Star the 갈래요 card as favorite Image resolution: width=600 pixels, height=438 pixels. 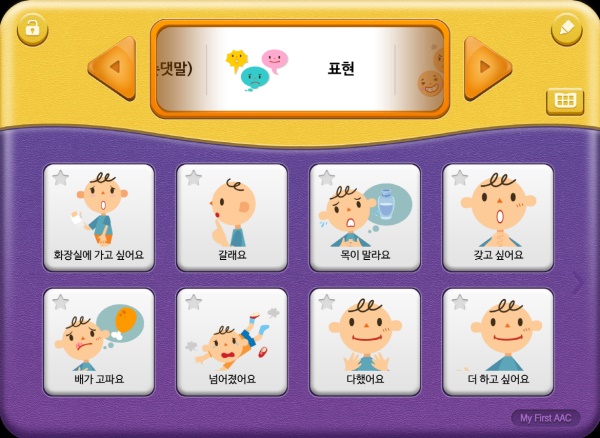pos(194,178)
